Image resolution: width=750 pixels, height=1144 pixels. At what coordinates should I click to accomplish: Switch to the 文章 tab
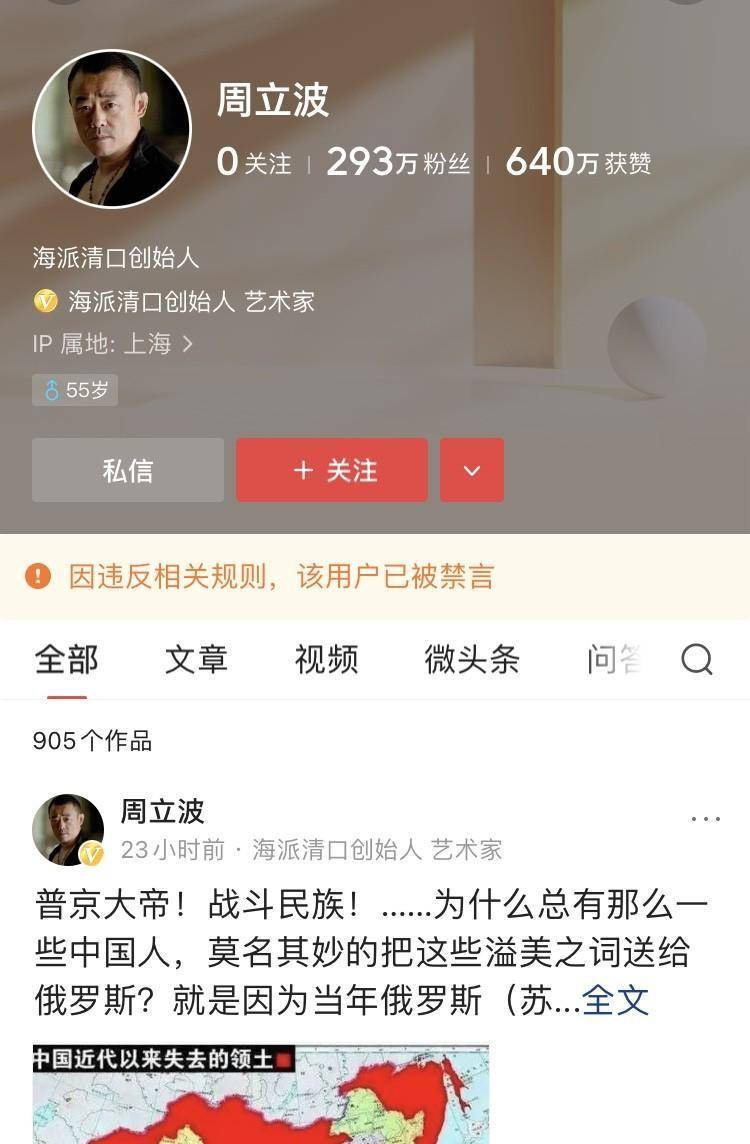[196, 661]
